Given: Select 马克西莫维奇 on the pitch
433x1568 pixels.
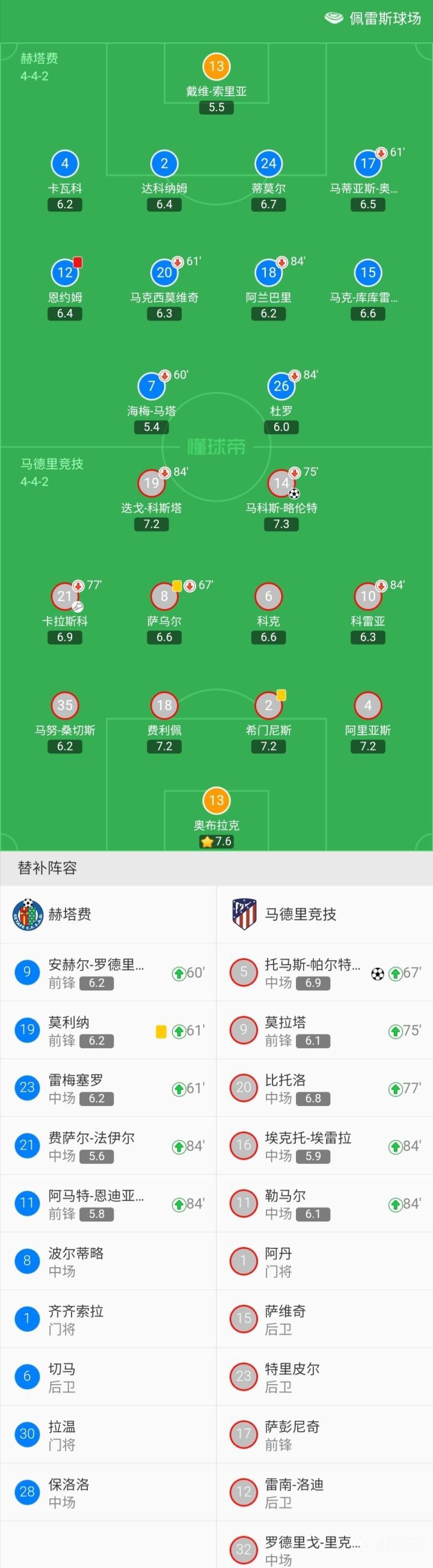Looking at the screenshot, I should (164, 273).
